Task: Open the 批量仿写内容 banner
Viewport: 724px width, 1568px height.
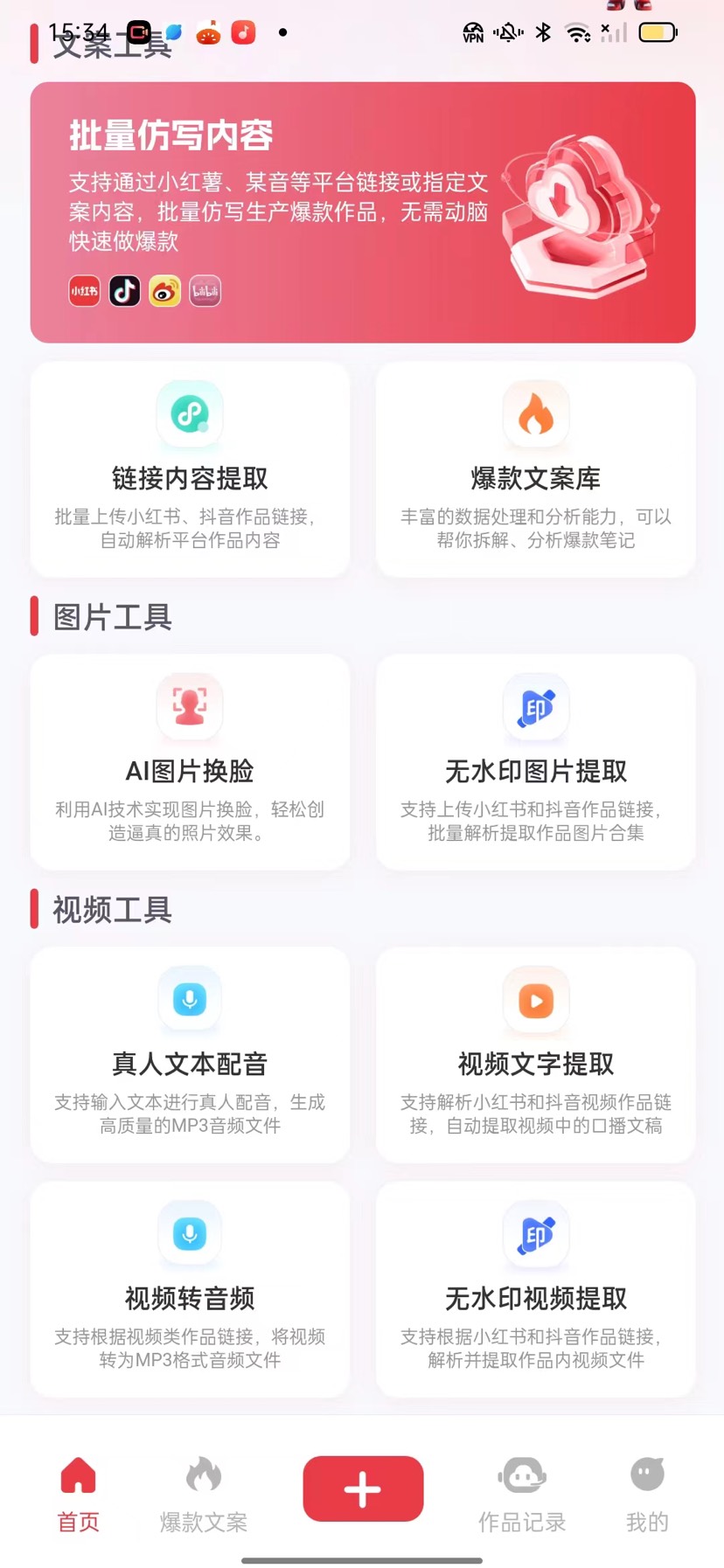Action: [362, 211]
